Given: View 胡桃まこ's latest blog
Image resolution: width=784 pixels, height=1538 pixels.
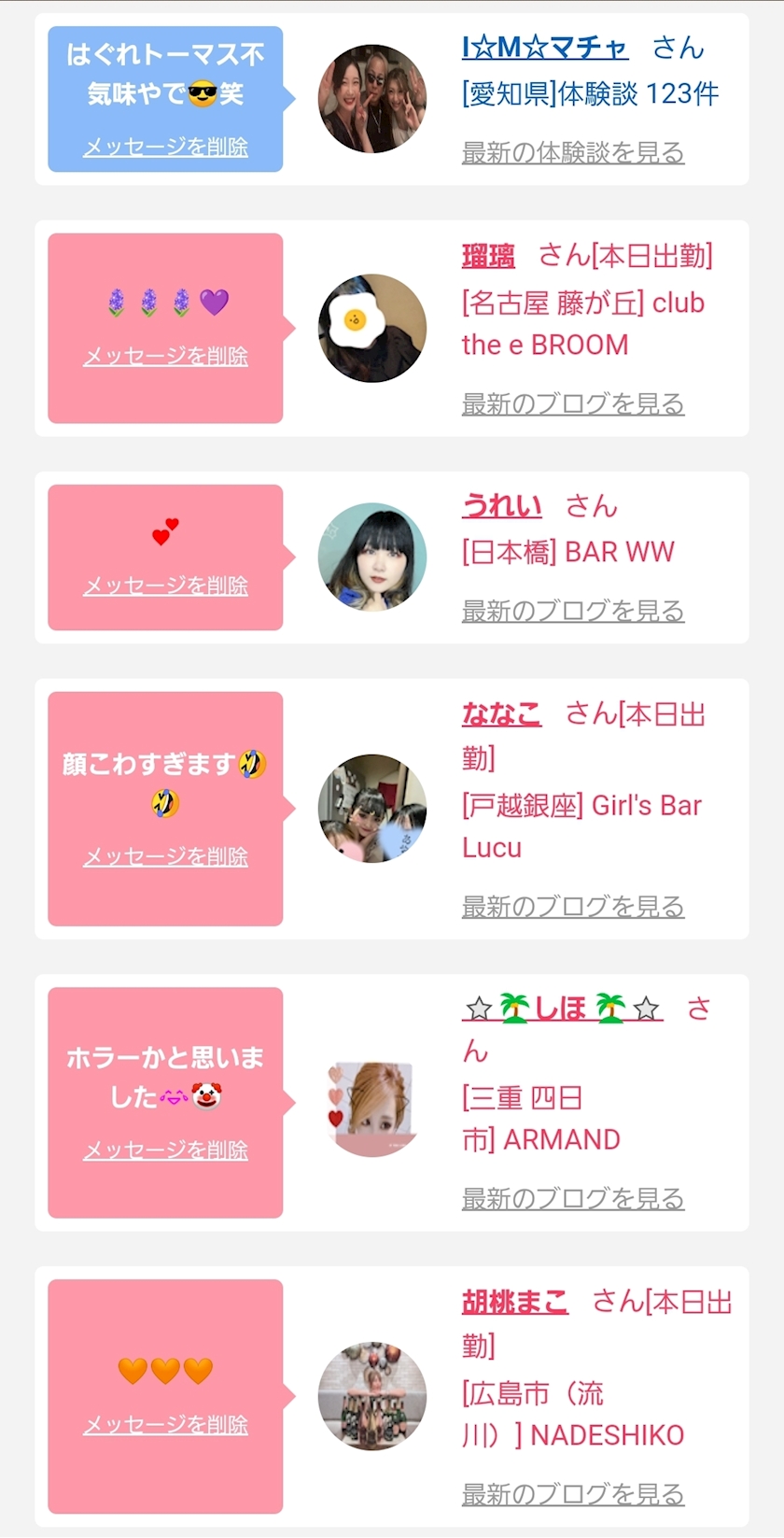Looking at the screenshot, I should 573,1494.
